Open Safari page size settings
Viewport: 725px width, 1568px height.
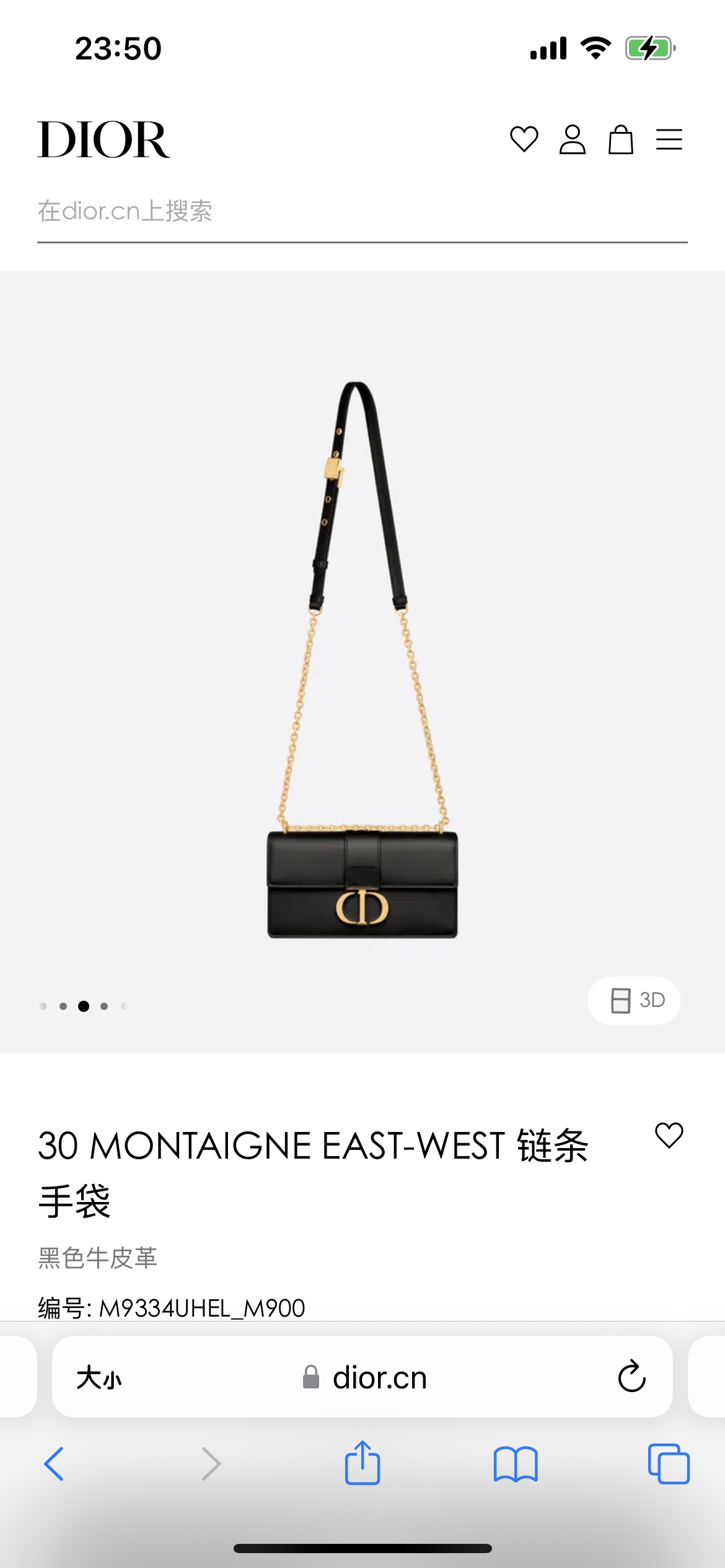pos(99,1378)
